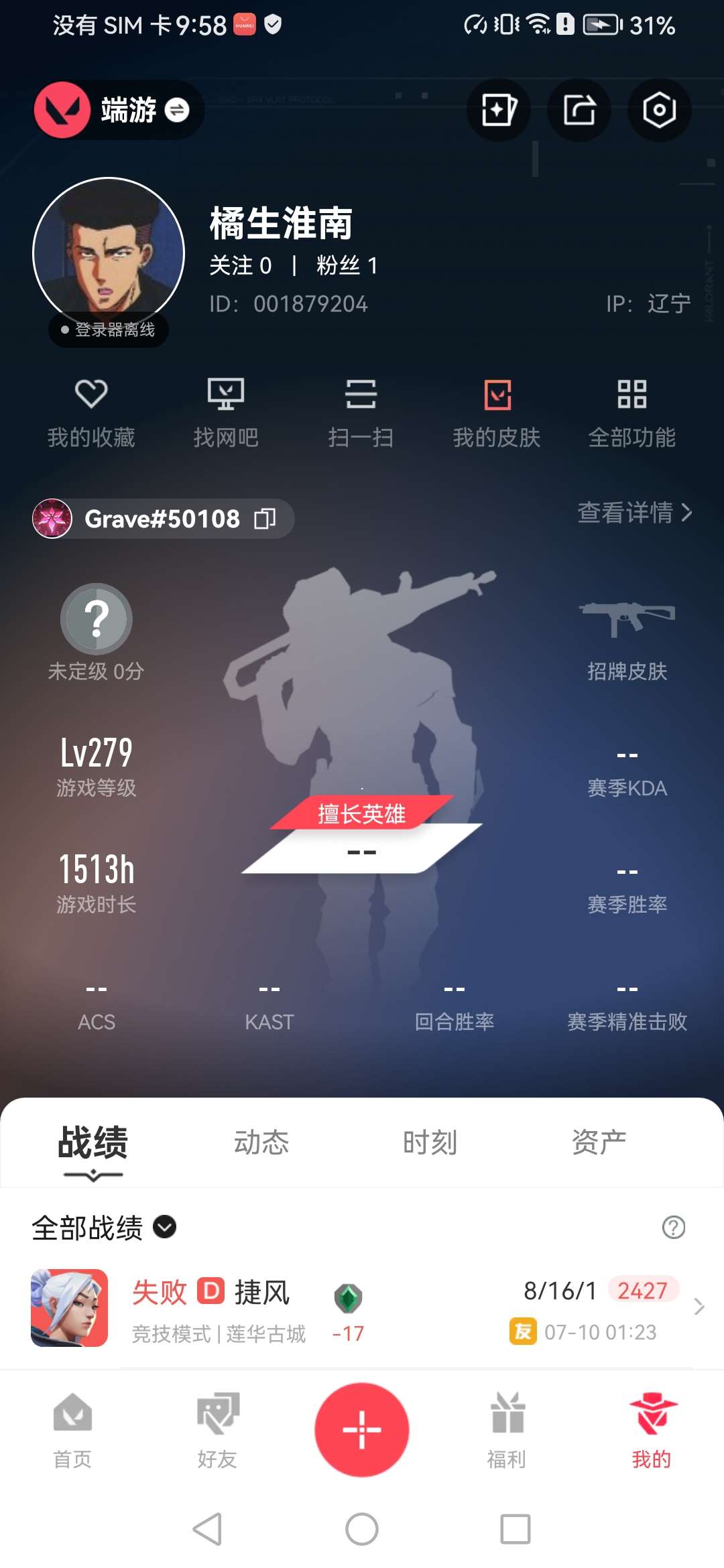The height and width of the screenshot is (1568, 724).
Task: Switch to 动态 tab
Action: pyautogui.click(x=261, y=1142)
